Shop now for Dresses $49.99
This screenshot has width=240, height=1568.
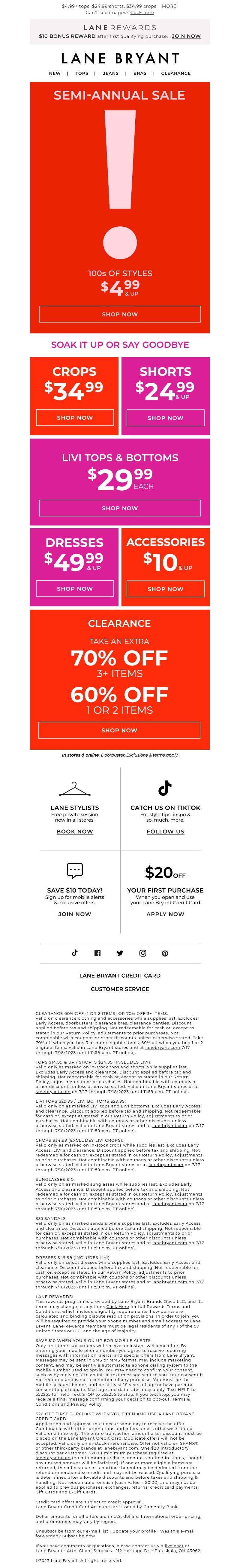75,589
